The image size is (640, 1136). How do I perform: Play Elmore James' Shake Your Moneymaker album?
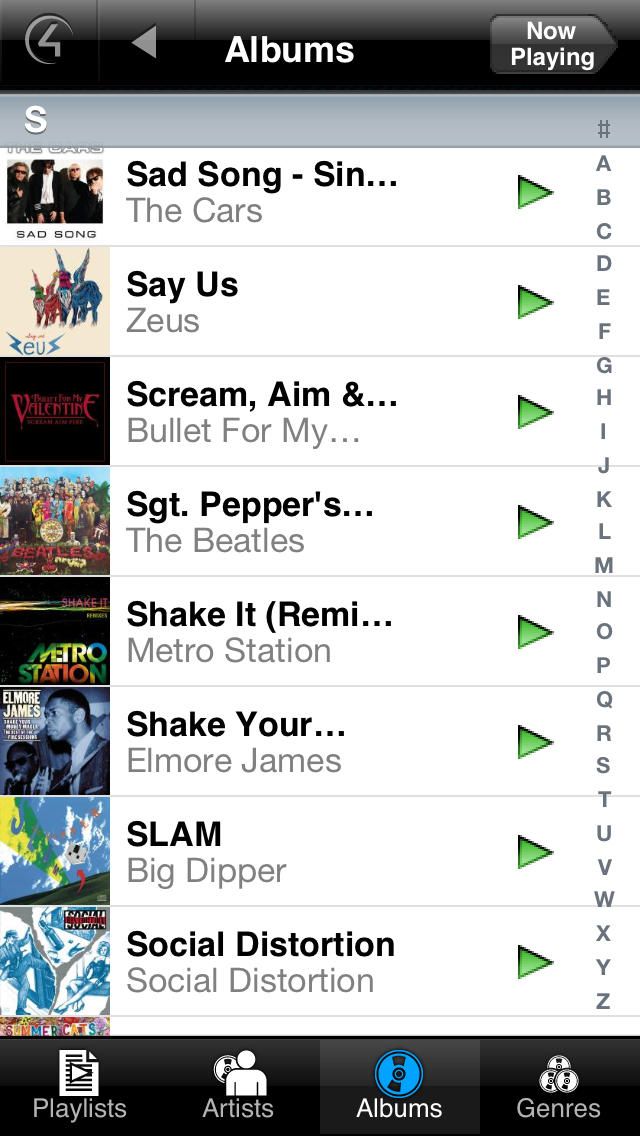click(535, 742)
